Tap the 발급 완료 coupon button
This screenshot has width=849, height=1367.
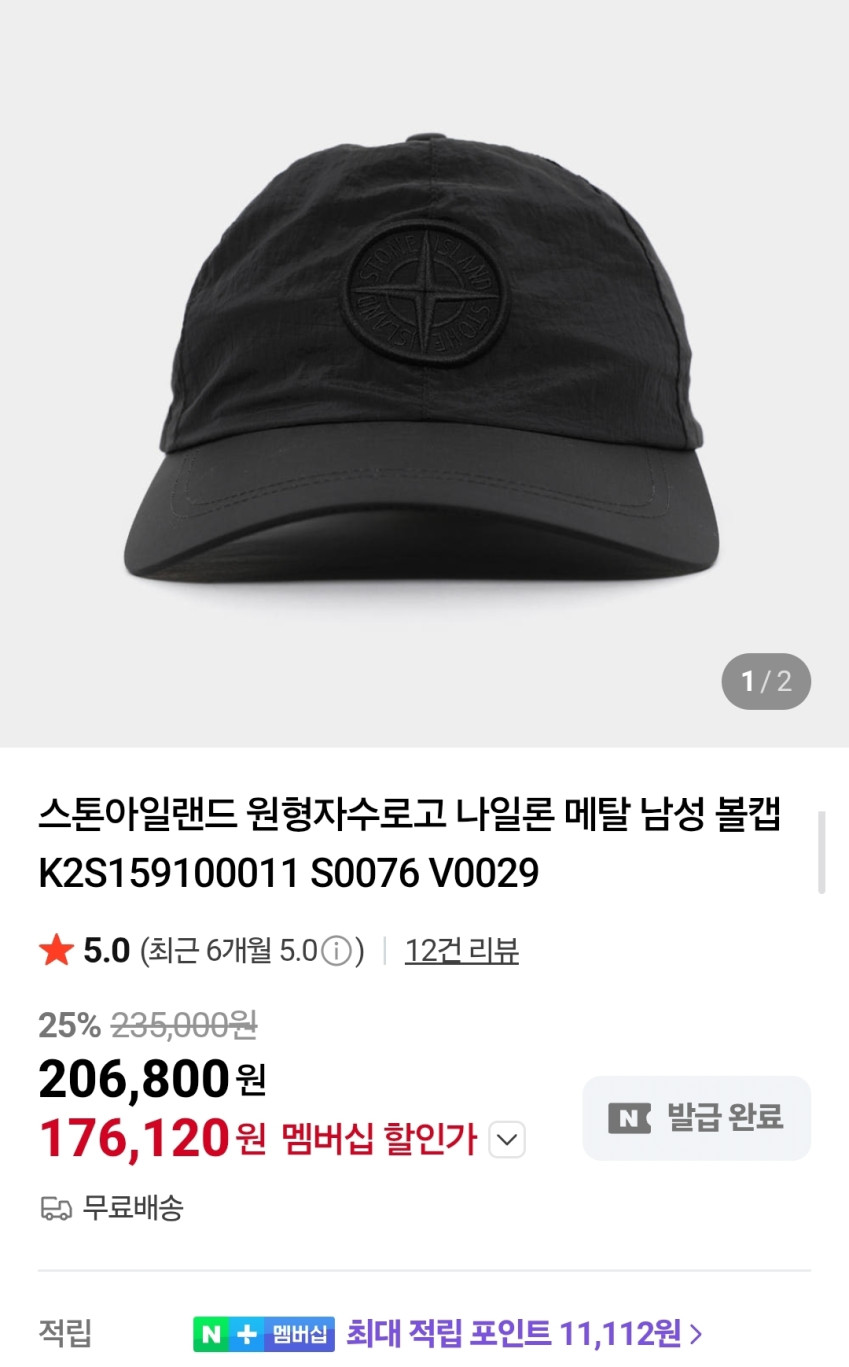tap(697, 1118)
